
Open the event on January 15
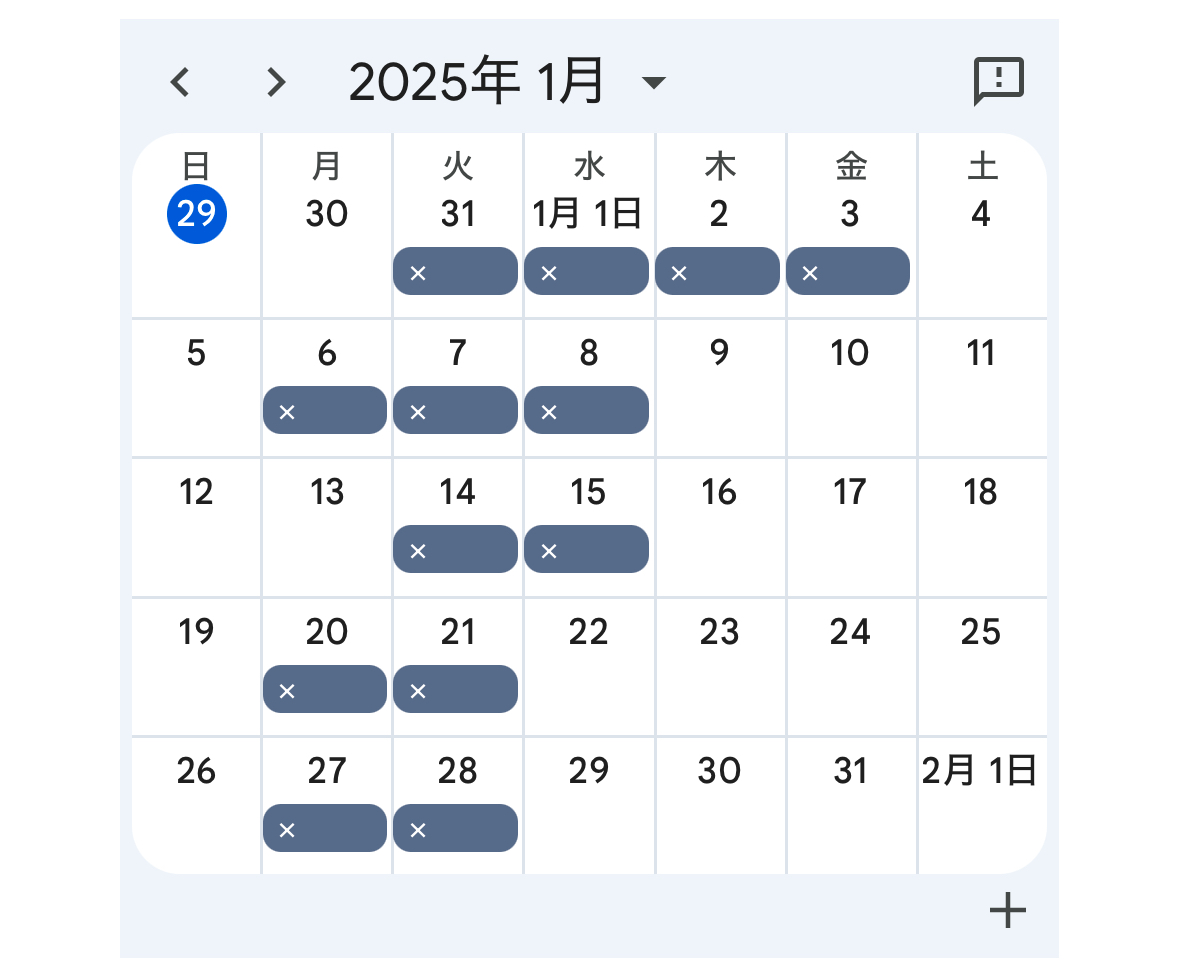(x=586, y=549)
